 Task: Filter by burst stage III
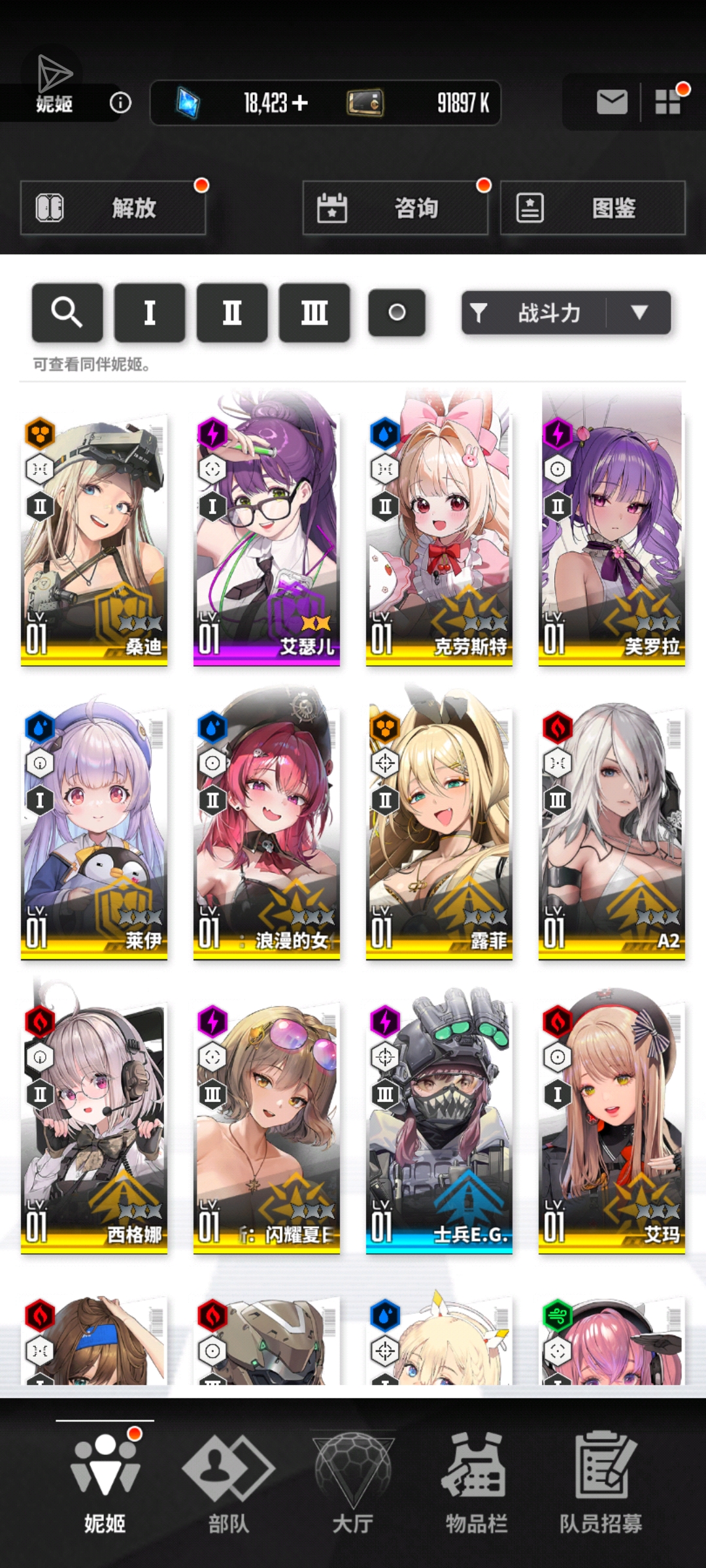[x=314, y=312]
